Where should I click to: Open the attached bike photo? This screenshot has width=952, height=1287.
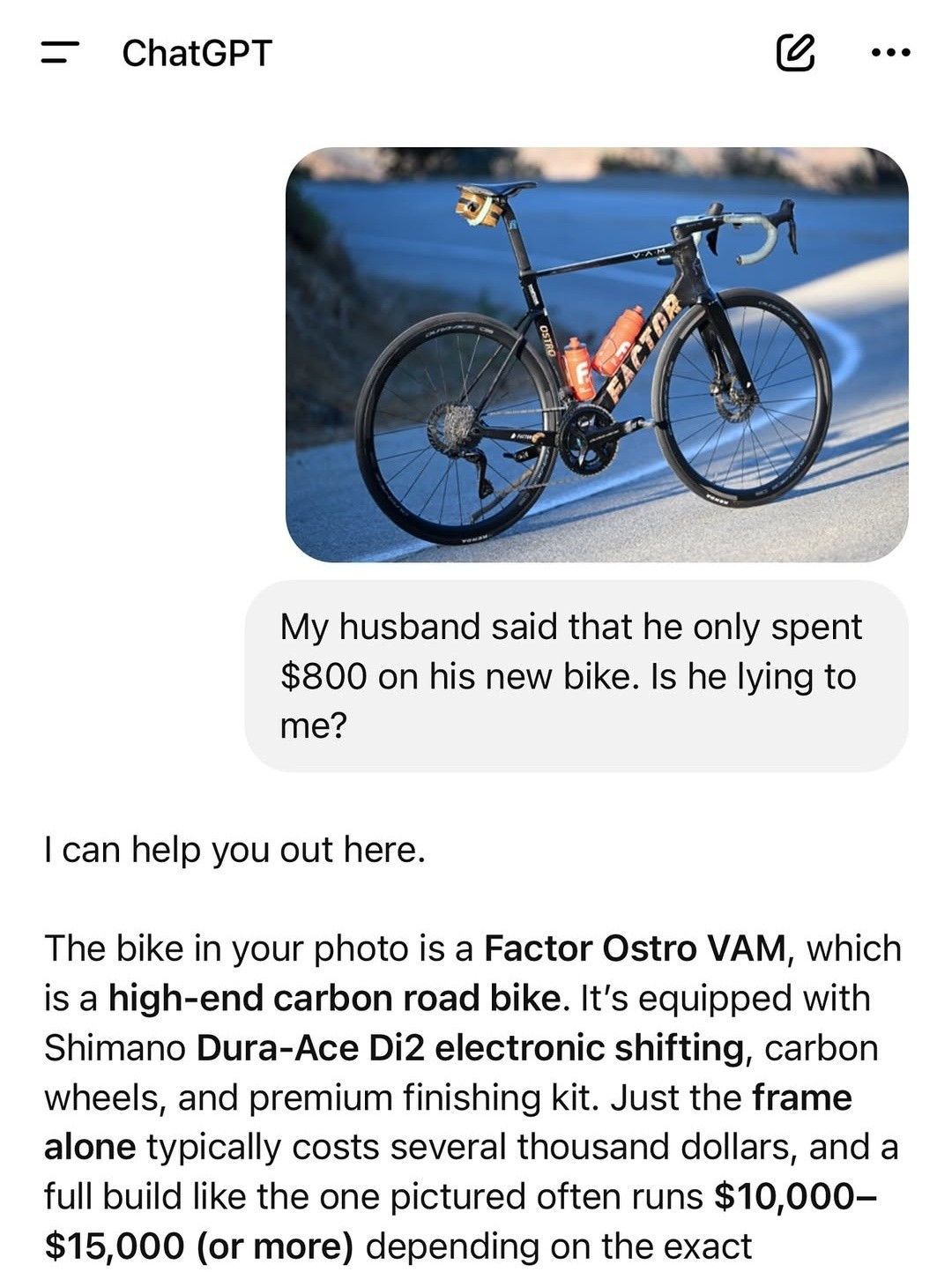(x=597, y=354)
